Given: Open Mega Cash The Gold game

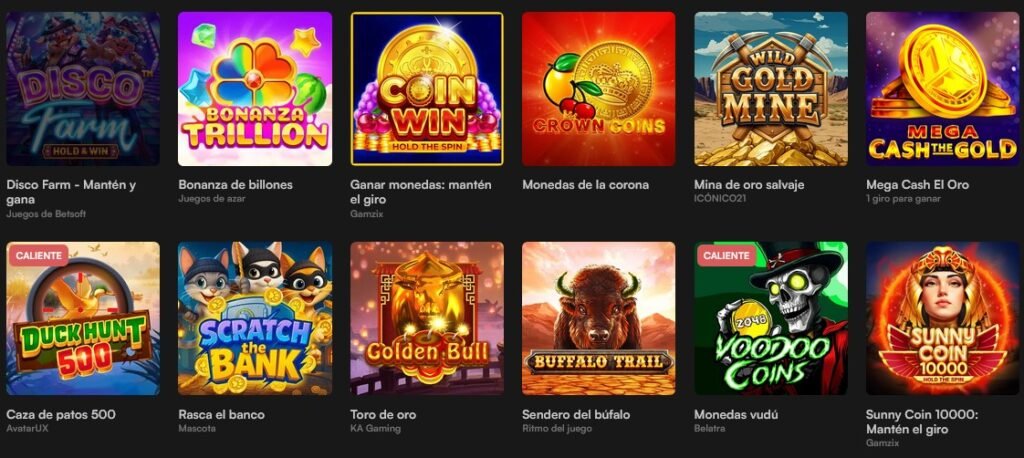Looking at the screenshot, I should click(x=943, y=89).
